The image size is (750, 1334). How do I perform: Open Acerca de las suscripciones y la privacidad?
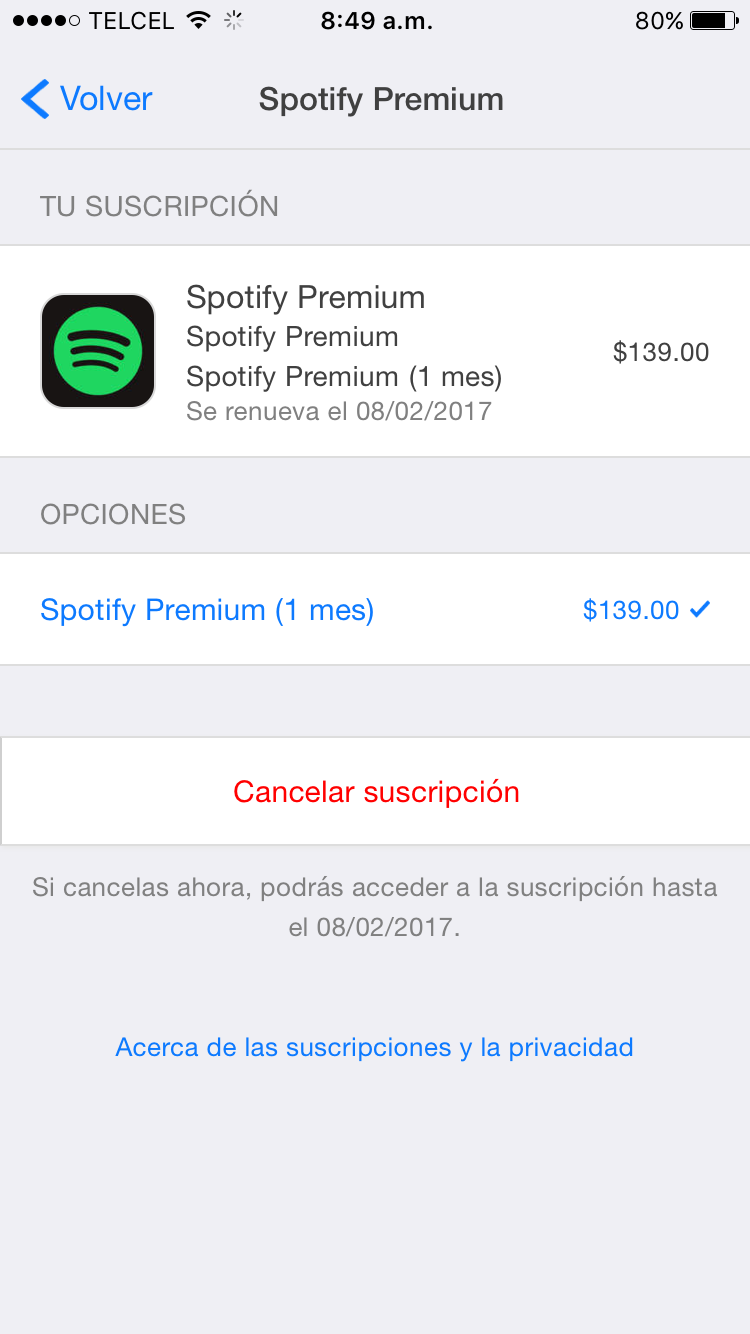click(374, 1047)
